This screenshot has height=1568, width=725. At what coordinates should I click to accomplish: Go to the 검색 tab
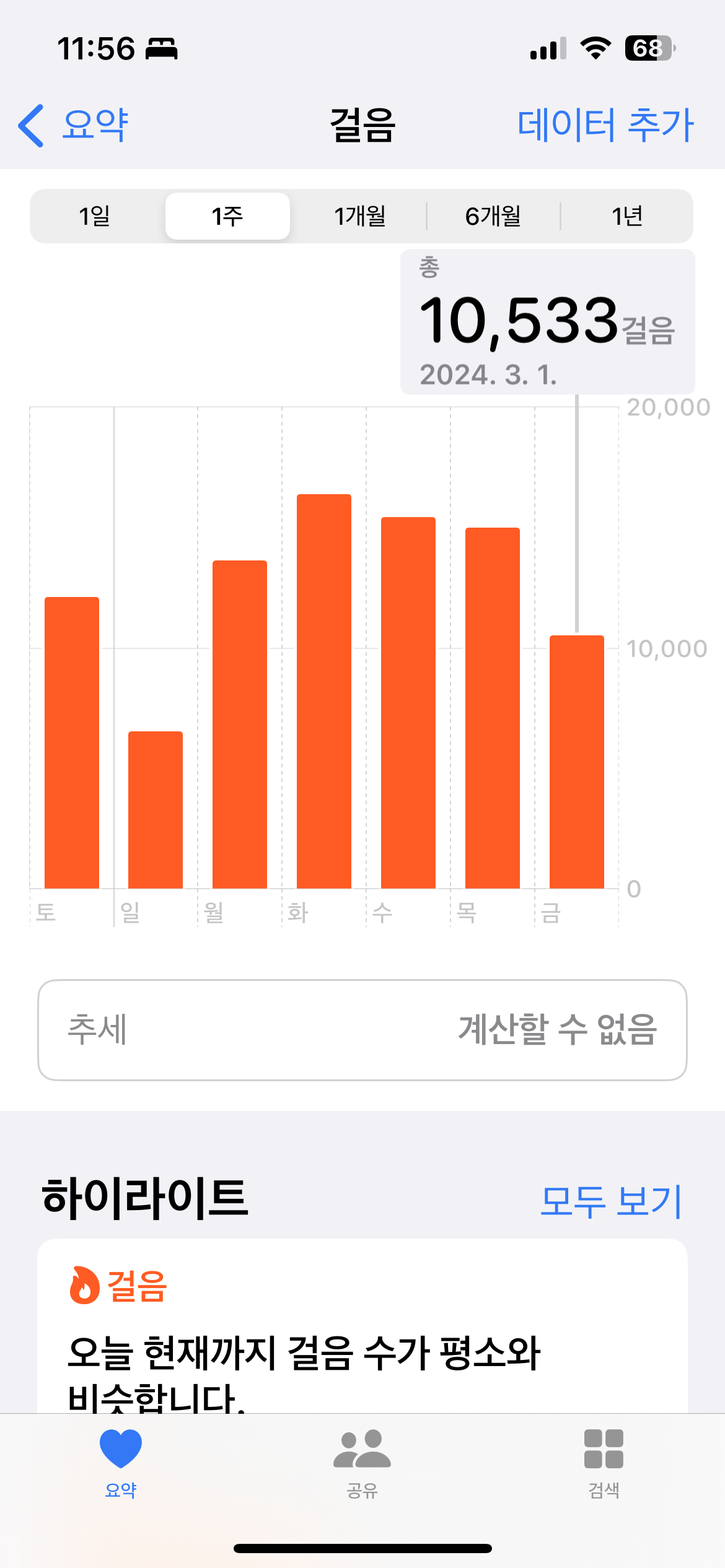(x=604, y=1463)
